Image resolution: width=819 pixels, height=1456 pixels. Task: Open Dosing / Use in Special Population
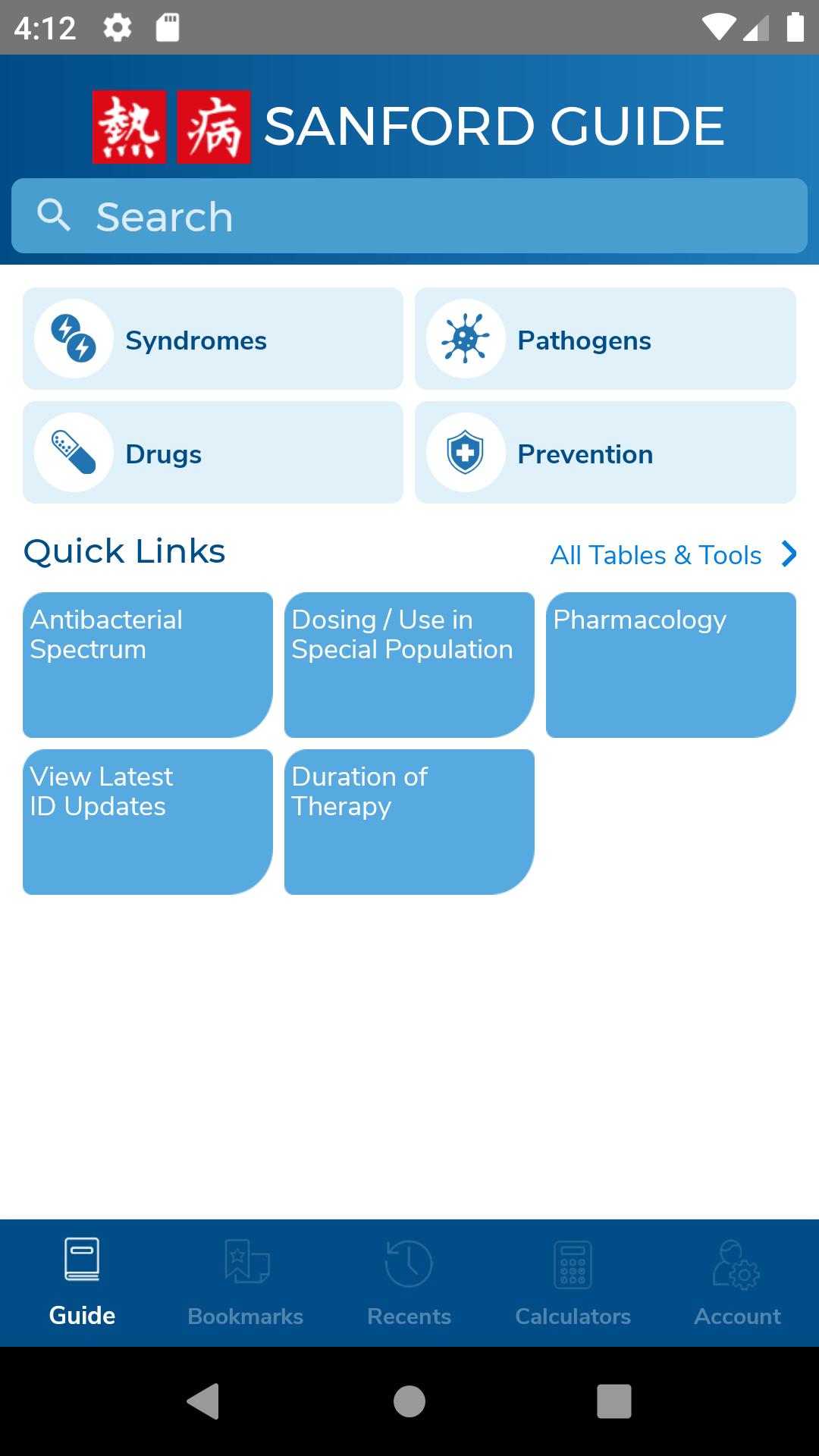point(409,665)
